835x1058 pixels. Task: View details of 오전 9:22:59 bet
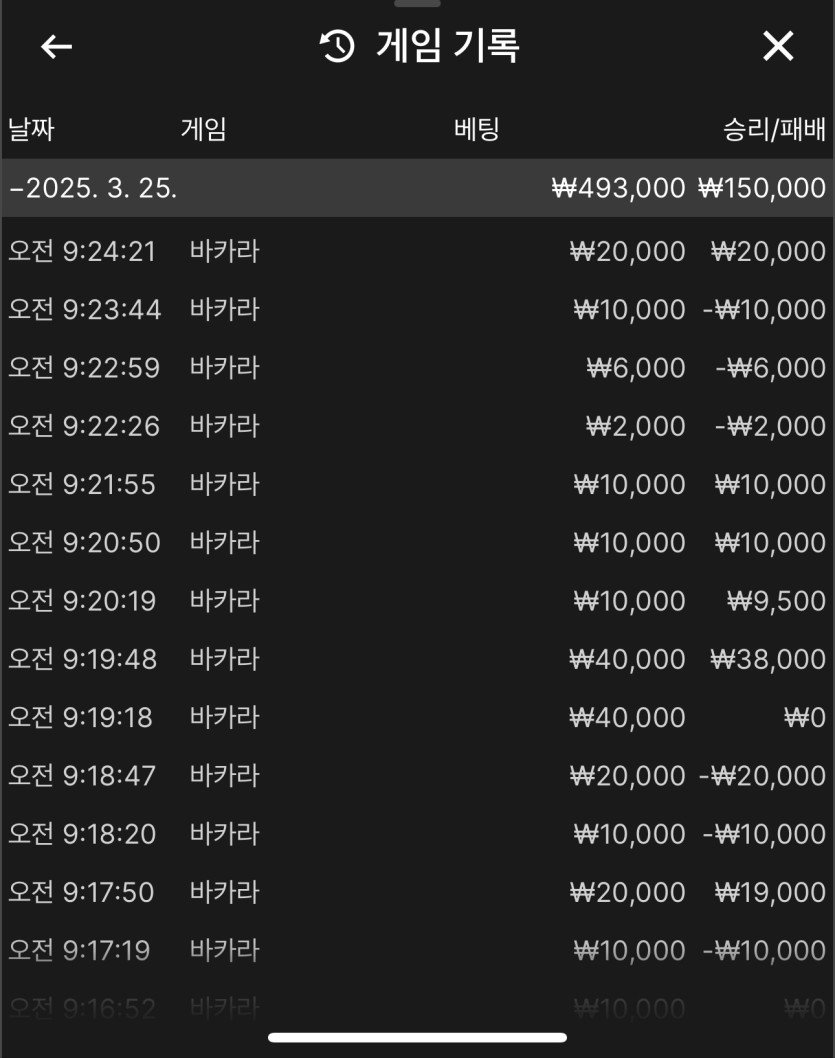pos(417,368)
